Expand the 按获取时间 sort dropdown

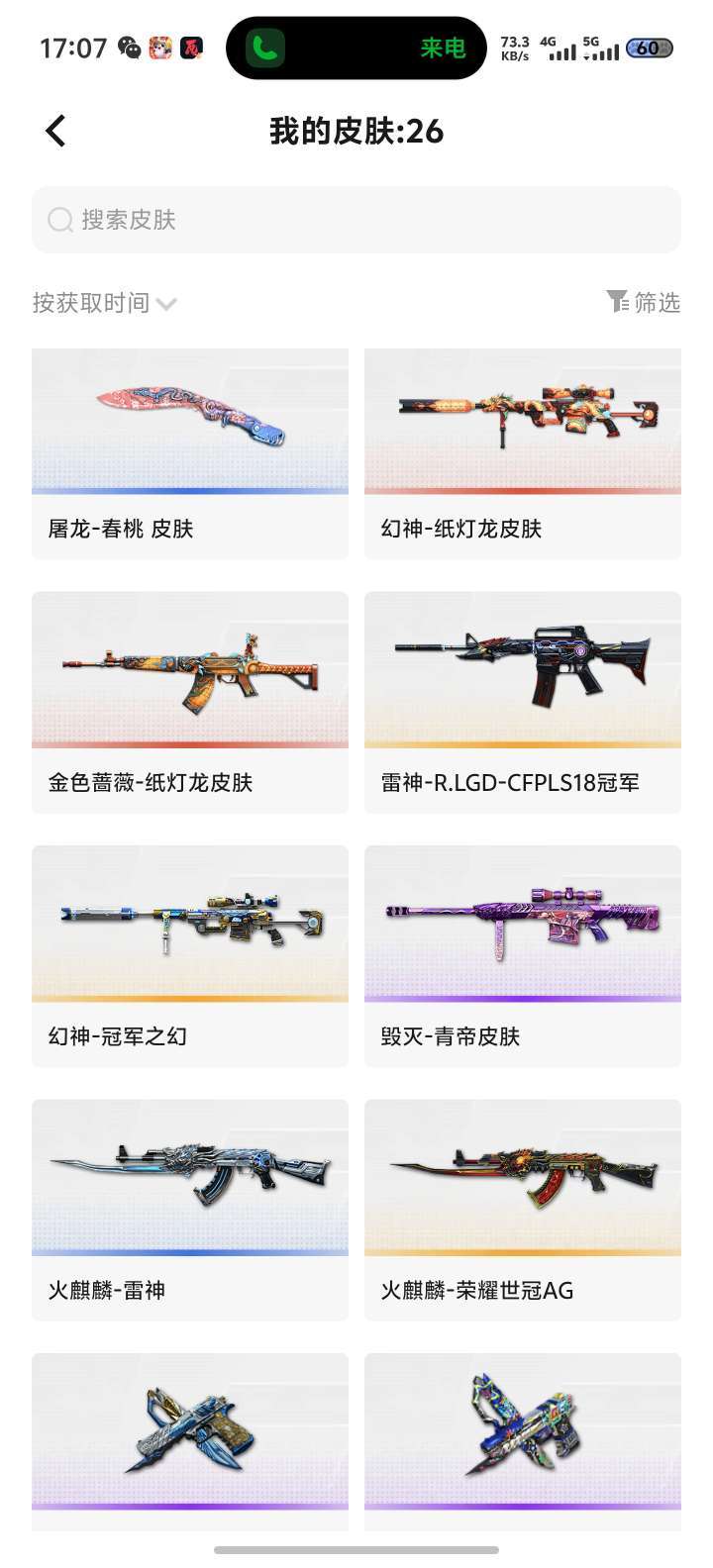(x=103, y=303)
